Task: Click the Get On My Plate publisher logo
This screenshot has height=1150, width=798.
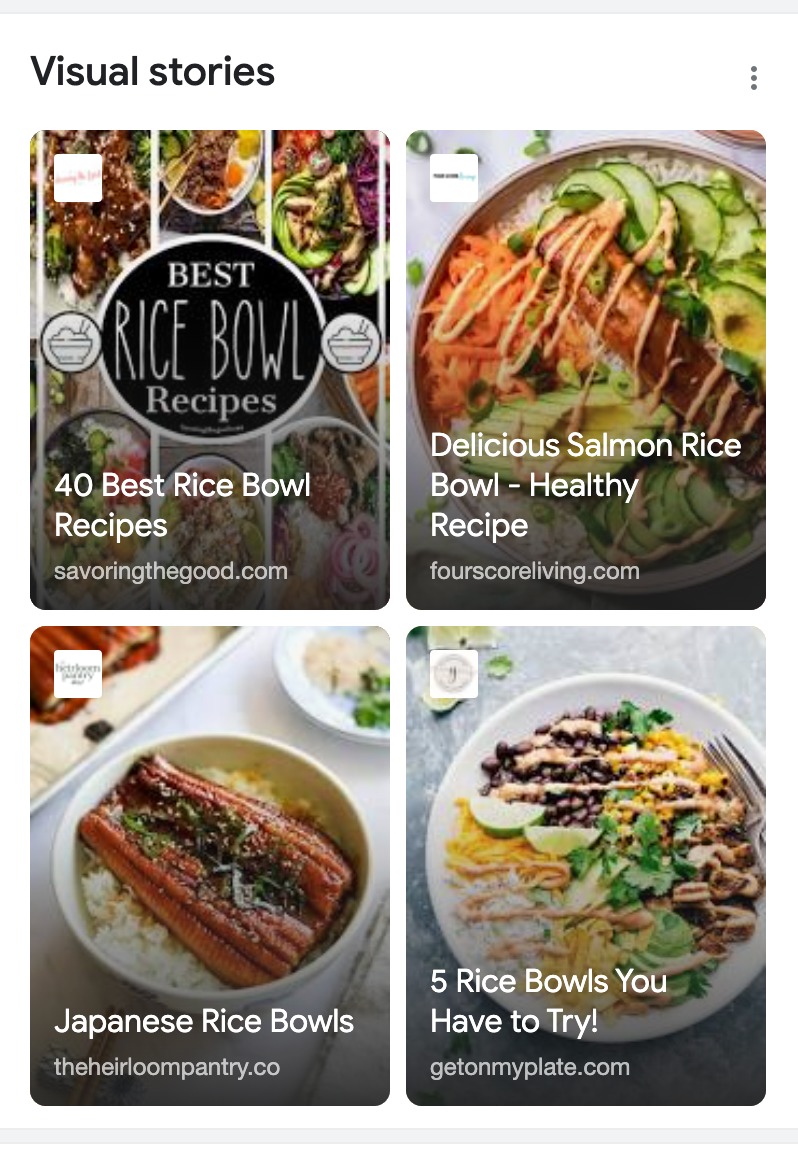Action: 454,674
